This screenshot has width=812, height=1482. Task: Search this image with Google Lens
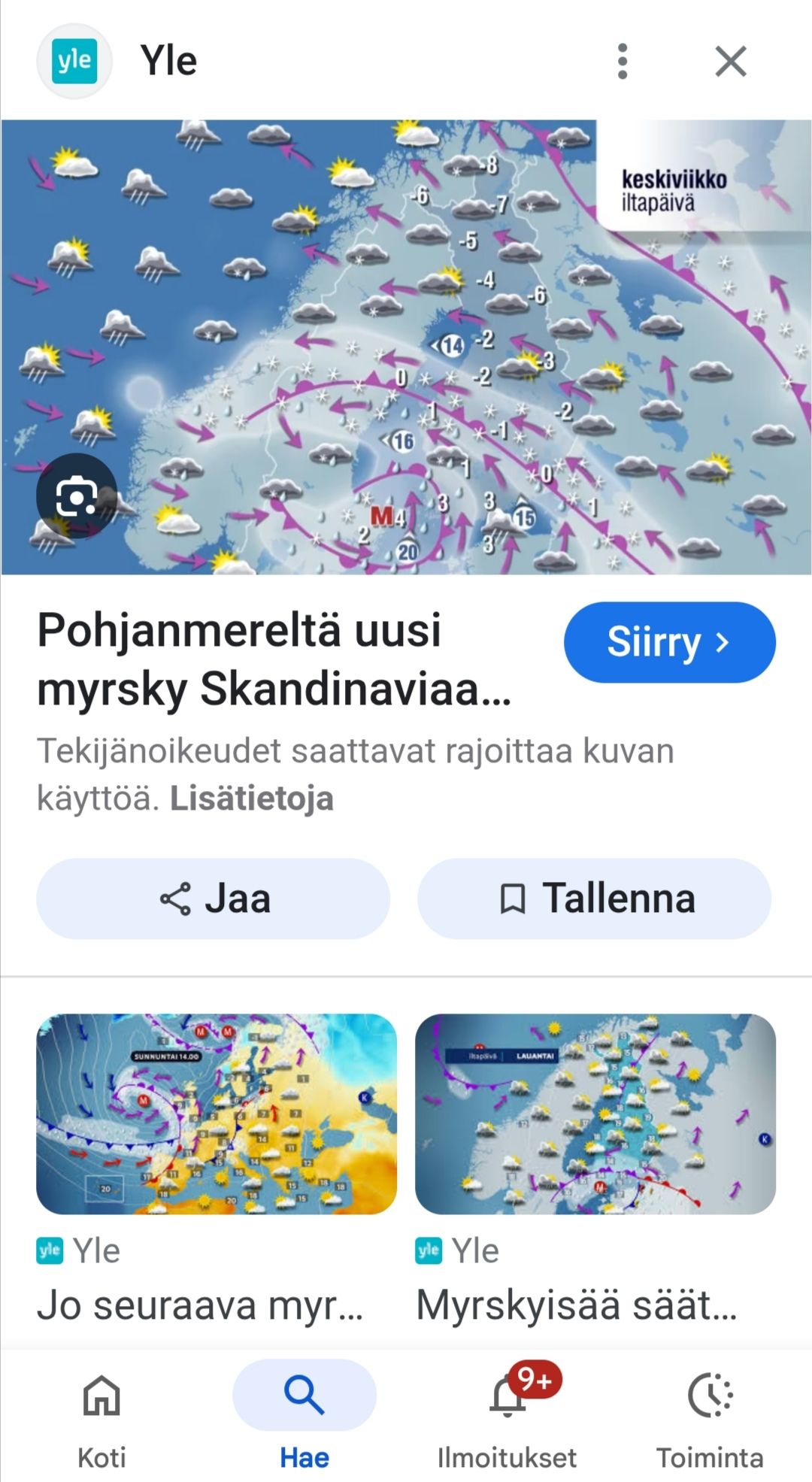click(x=76, y=496)
